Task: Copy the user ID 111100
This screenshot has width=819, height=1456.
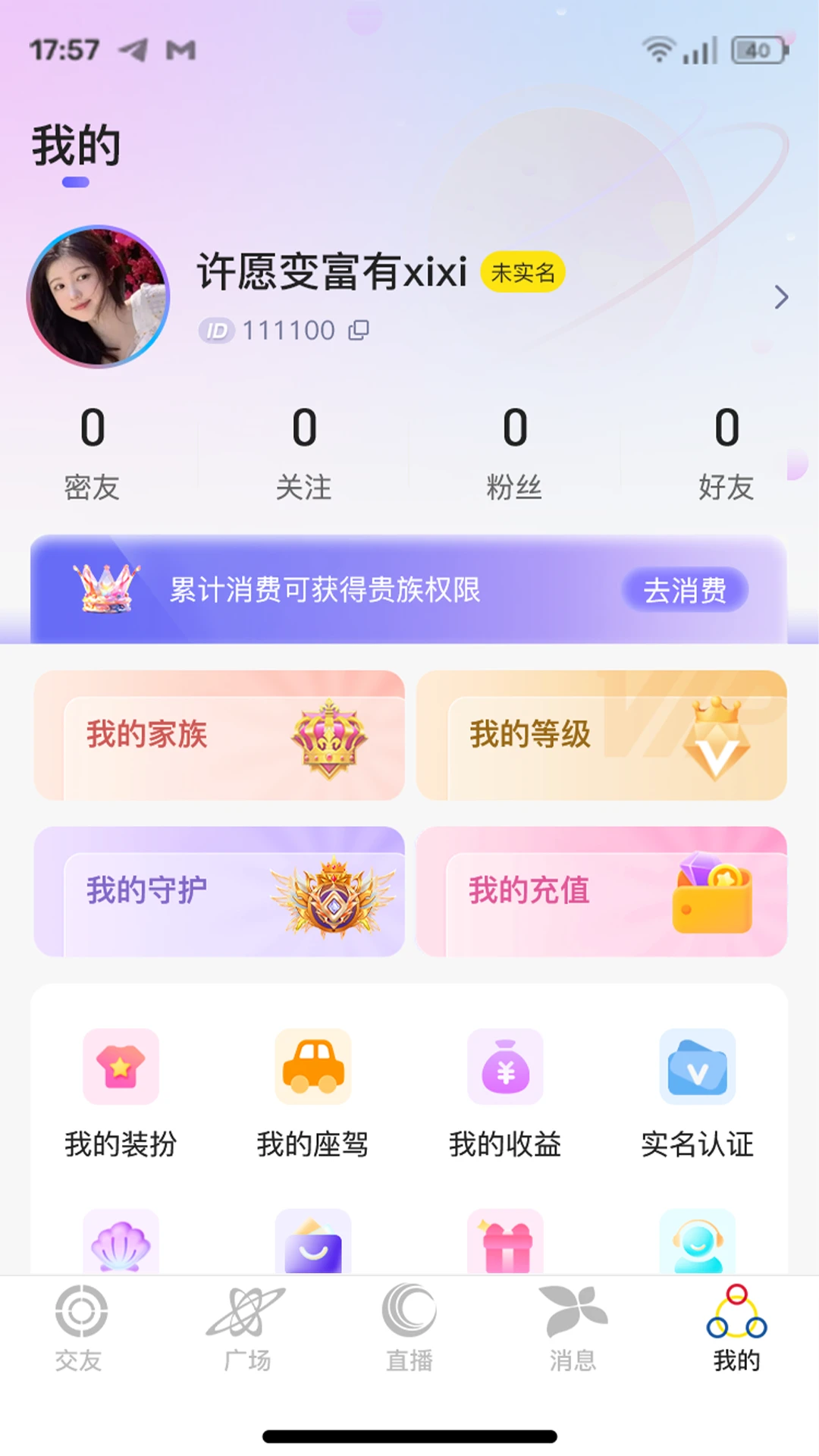Action: (x=359, y=330)
